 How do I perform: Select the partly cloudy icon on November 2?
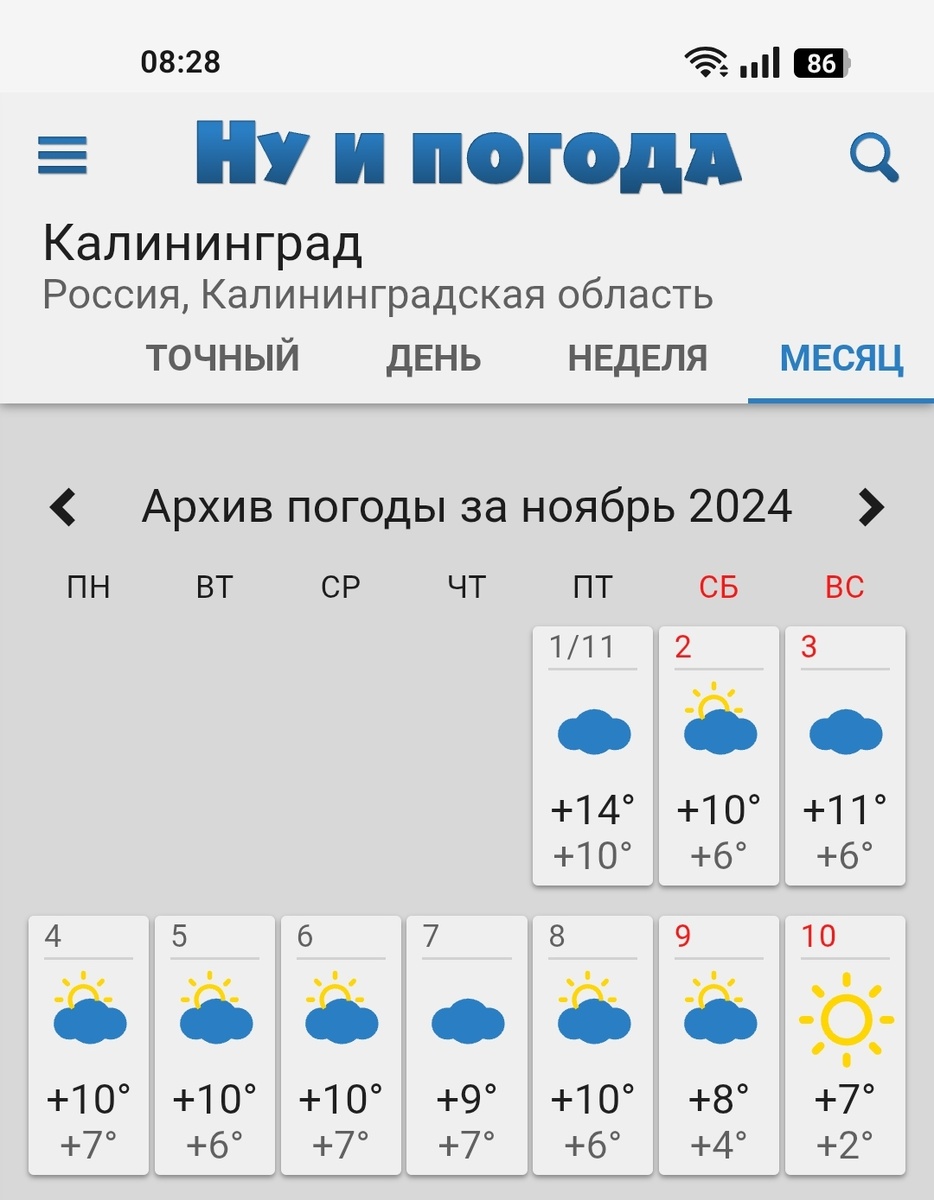(718, 720)
